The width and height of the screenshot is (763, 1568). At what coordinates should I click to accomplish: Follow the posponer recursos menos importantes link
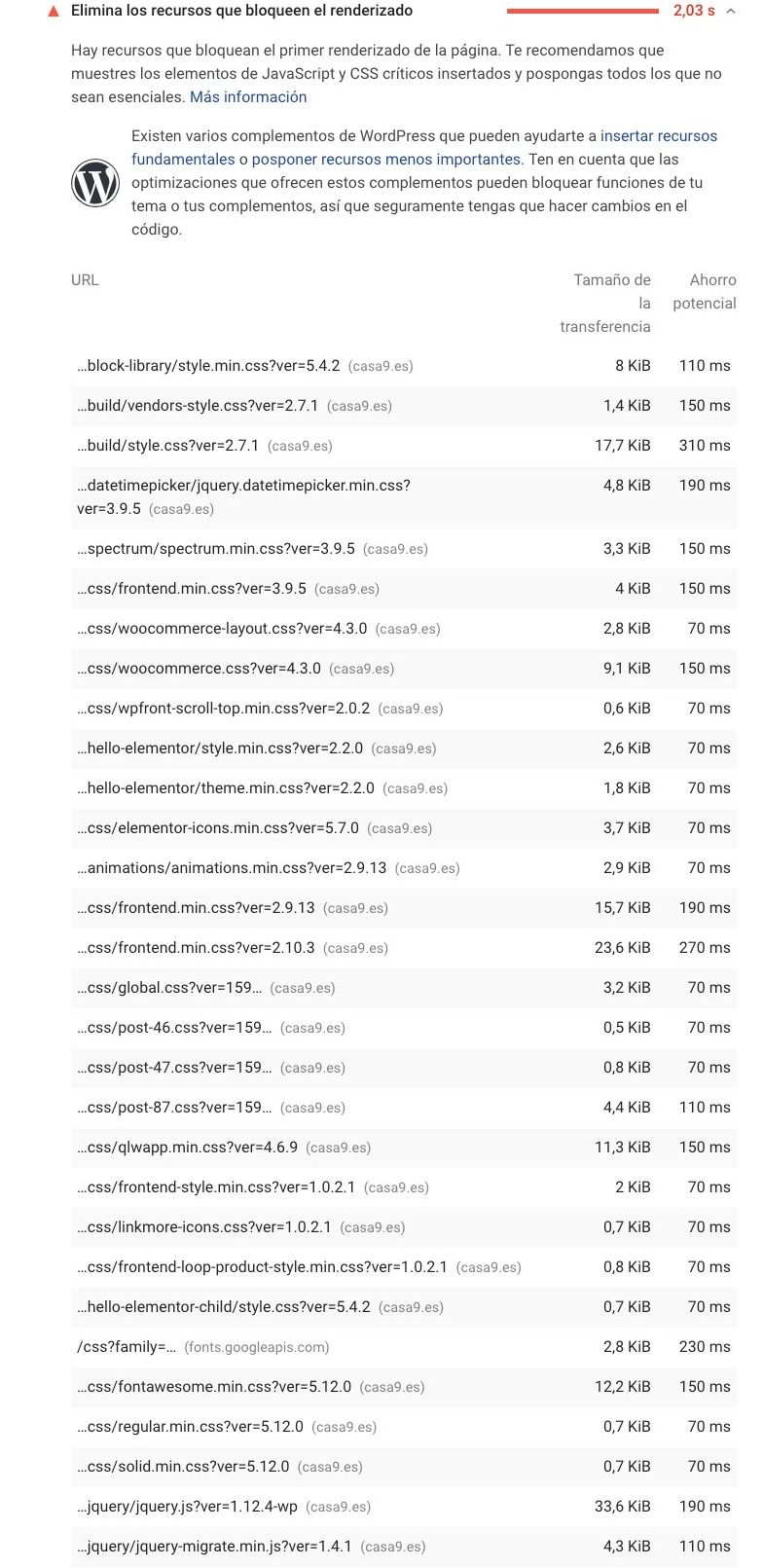coord(387,160)
